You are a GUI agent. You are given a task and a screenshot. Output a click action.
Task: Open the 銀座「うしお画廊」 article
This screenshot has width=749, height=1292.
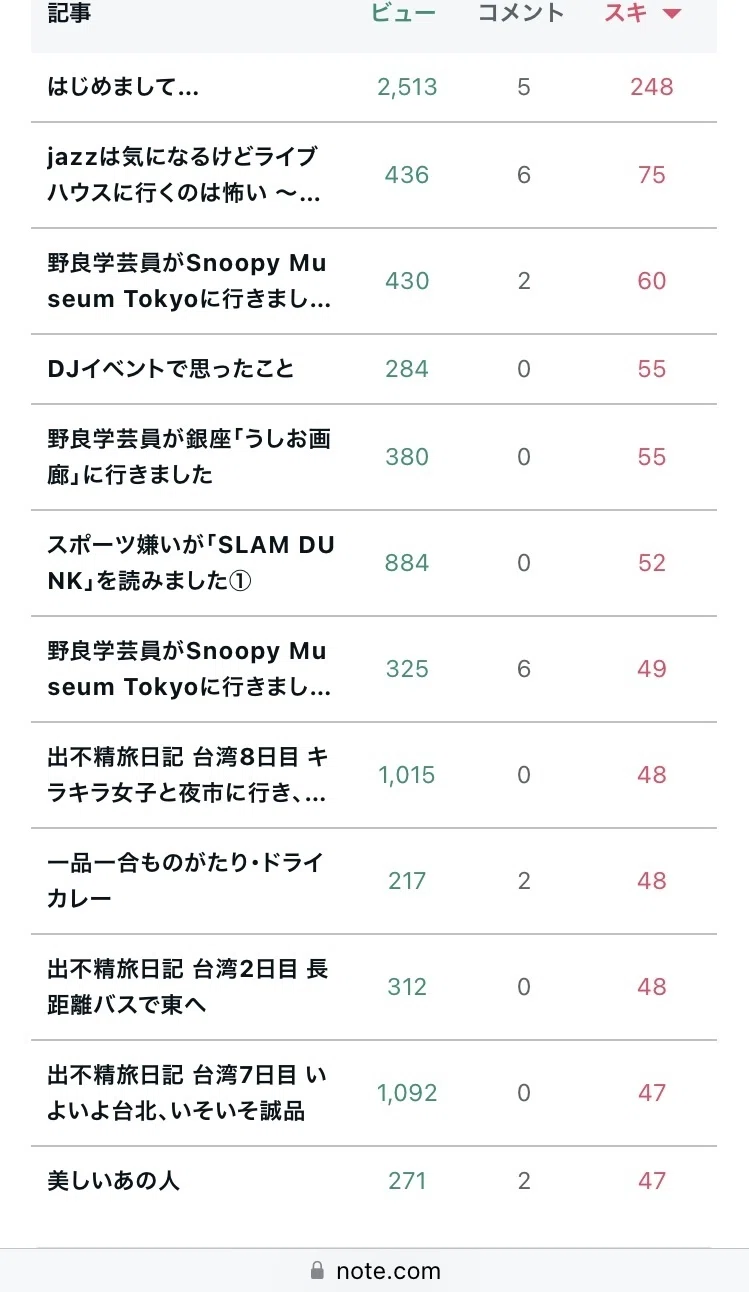pos(189,457)
